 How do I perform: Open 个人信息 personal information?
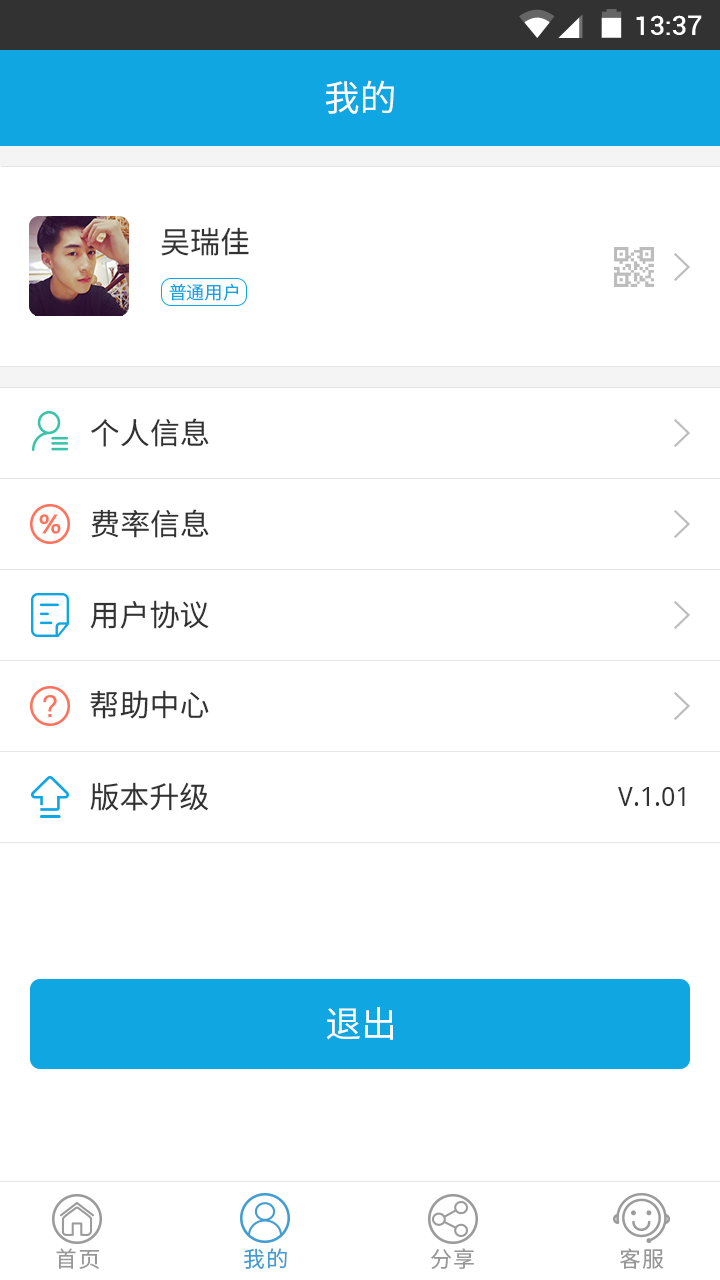pos(360,433)
